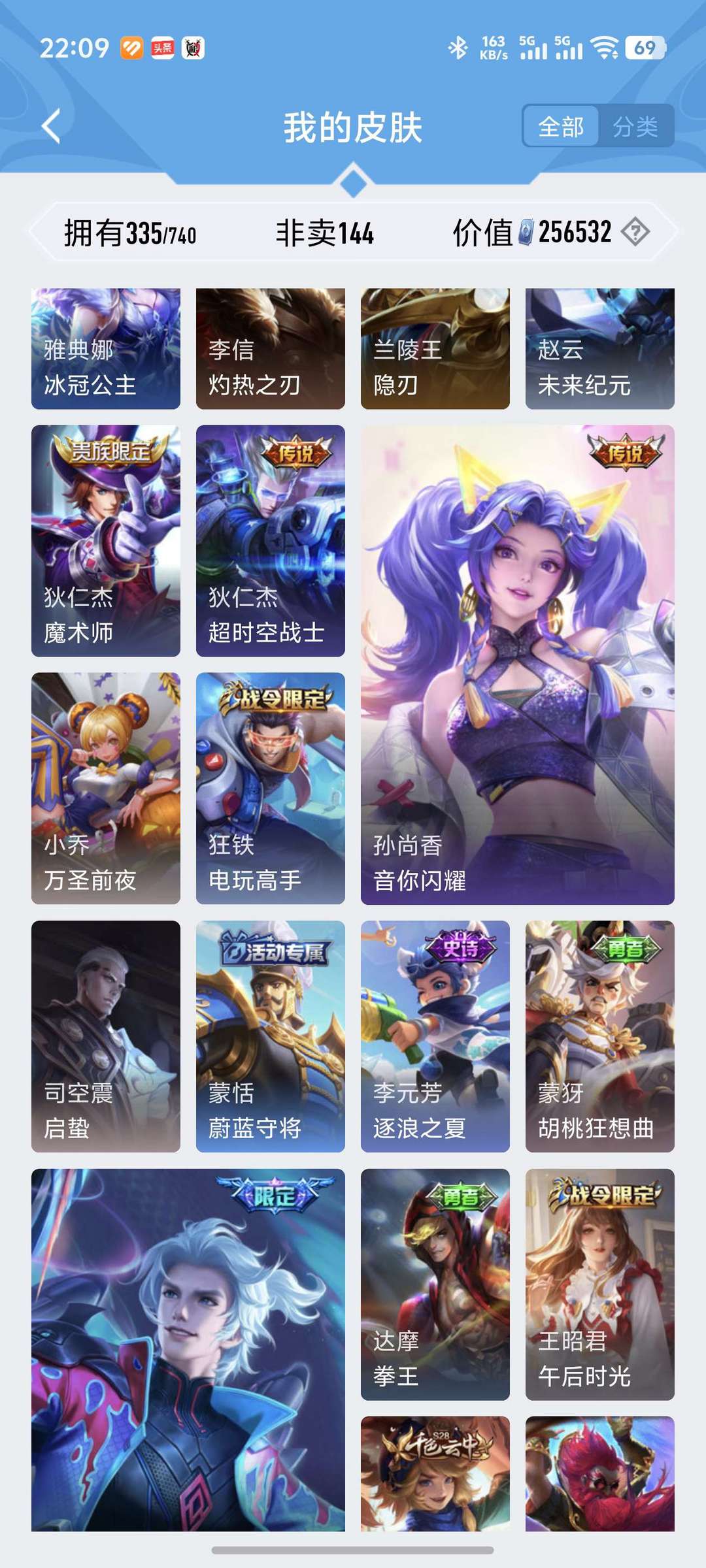Image resolution: width=706 pixels, height=1568 pixels.
Task: Select the 全部 tab
Action: pos(561,126)
